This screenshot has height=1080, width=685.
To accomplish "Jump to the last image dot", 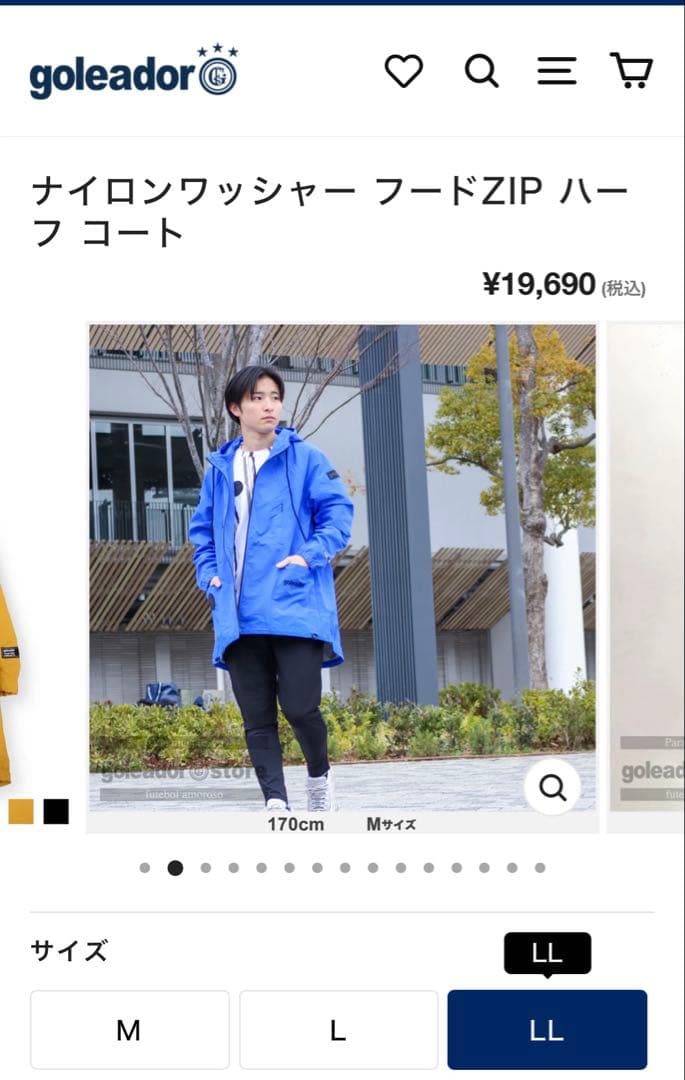I will (x=540, y=868).
